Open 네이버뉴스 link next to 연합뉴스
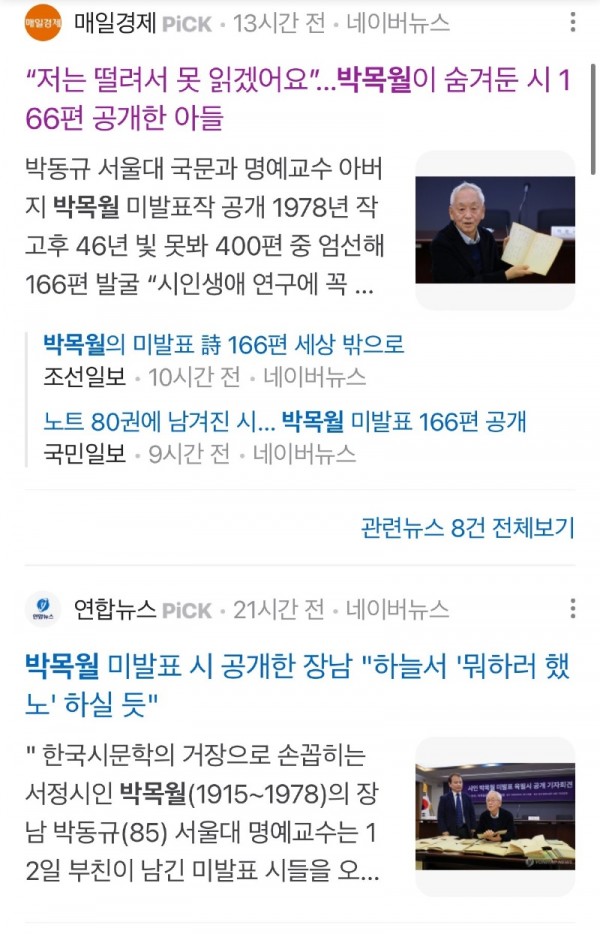Viewport: 600px width, 934px height. [398, 609]
